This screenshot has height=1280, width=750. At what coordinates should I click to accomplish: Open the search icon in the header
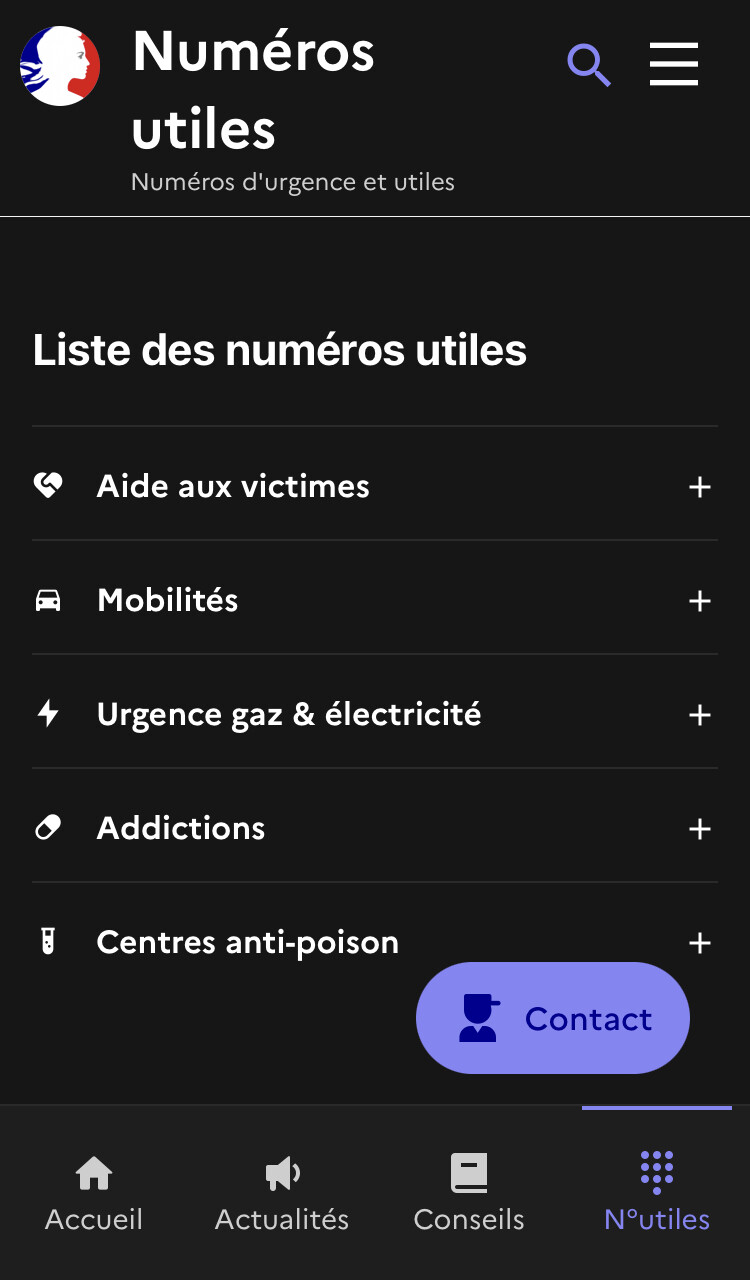tap(589, 65)
